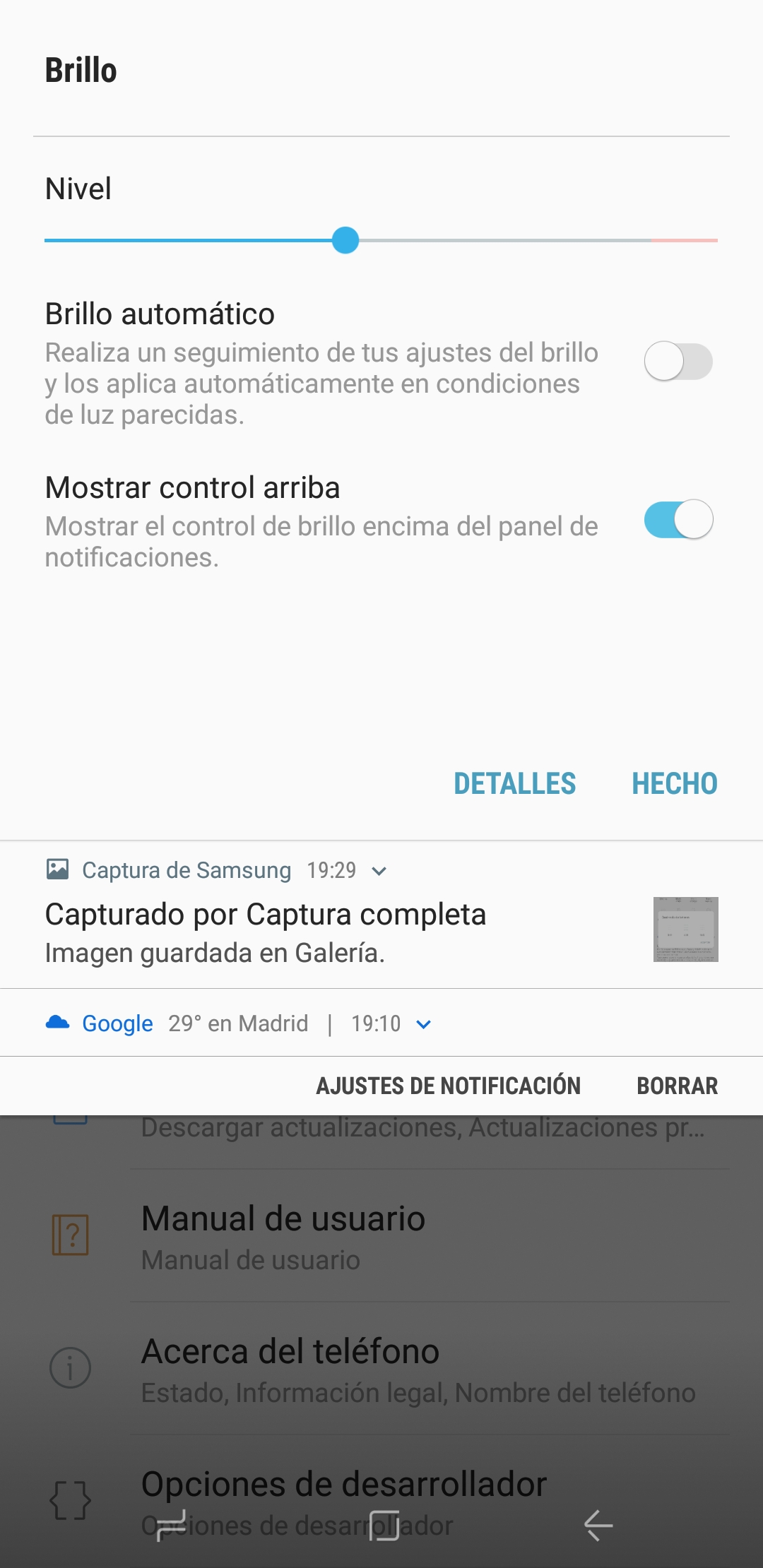Open AJUSTES DE NOTIFICACIÓN

(448, 1086)
